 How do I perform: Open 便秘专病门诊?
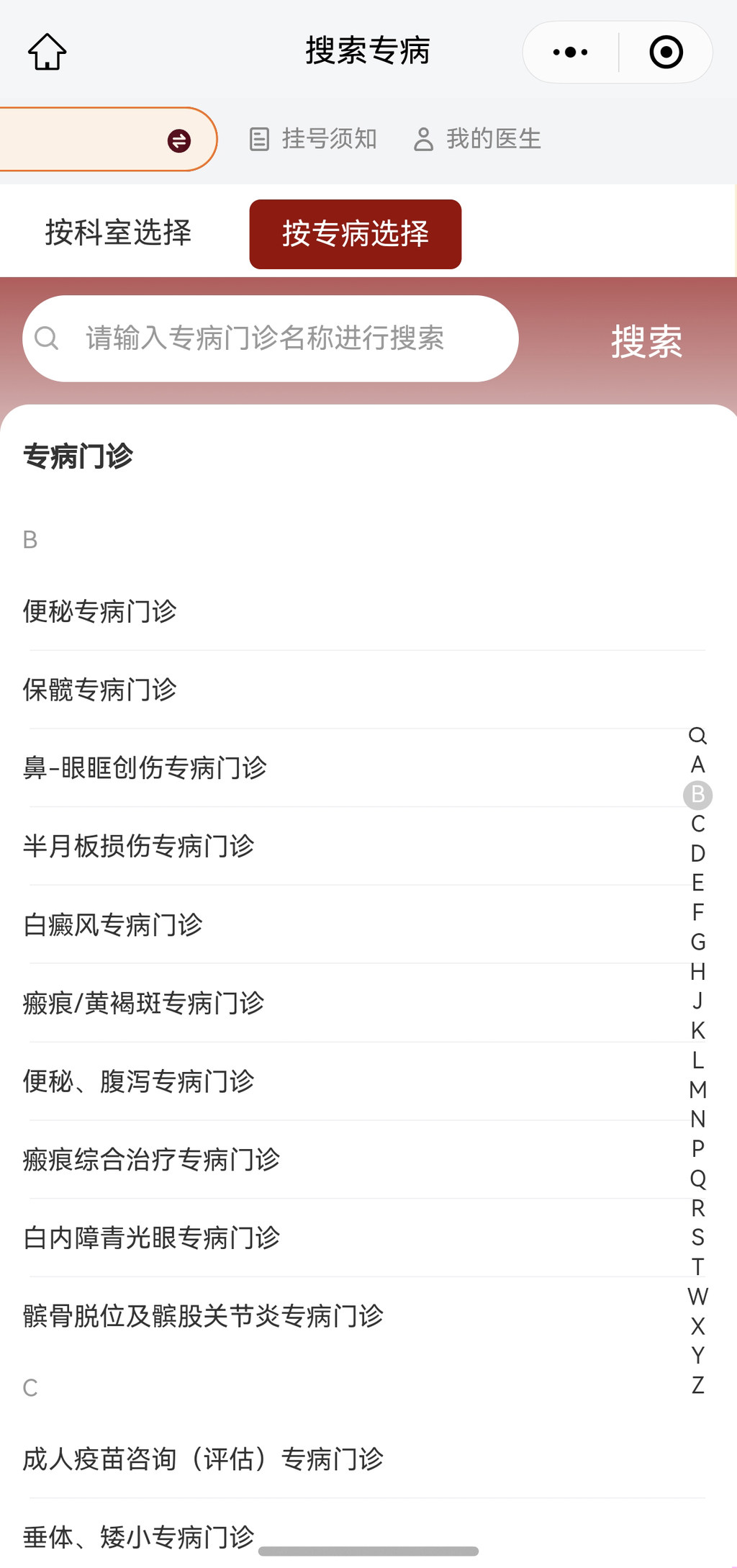point(100,612)
